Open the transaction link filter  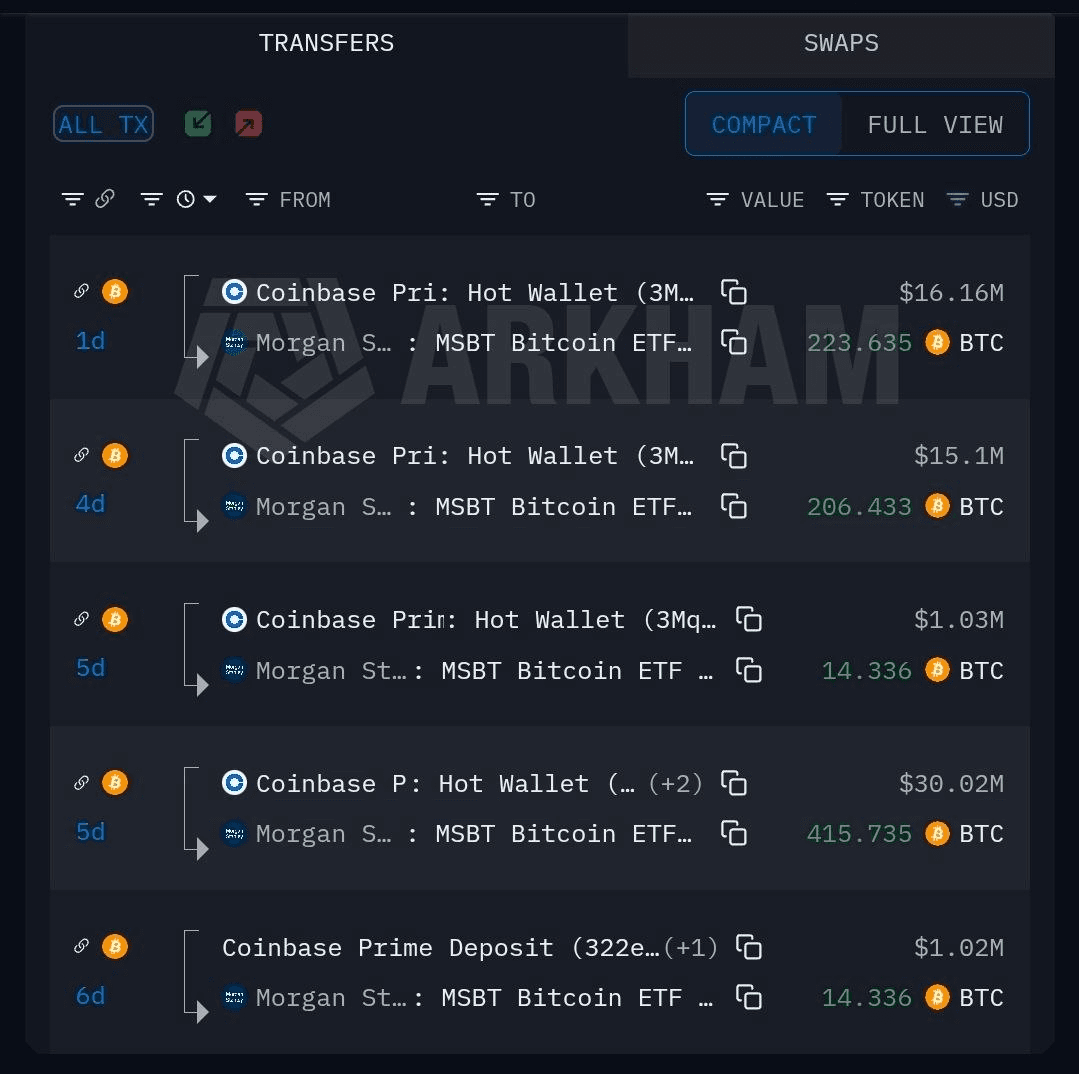tap(88, 200)
